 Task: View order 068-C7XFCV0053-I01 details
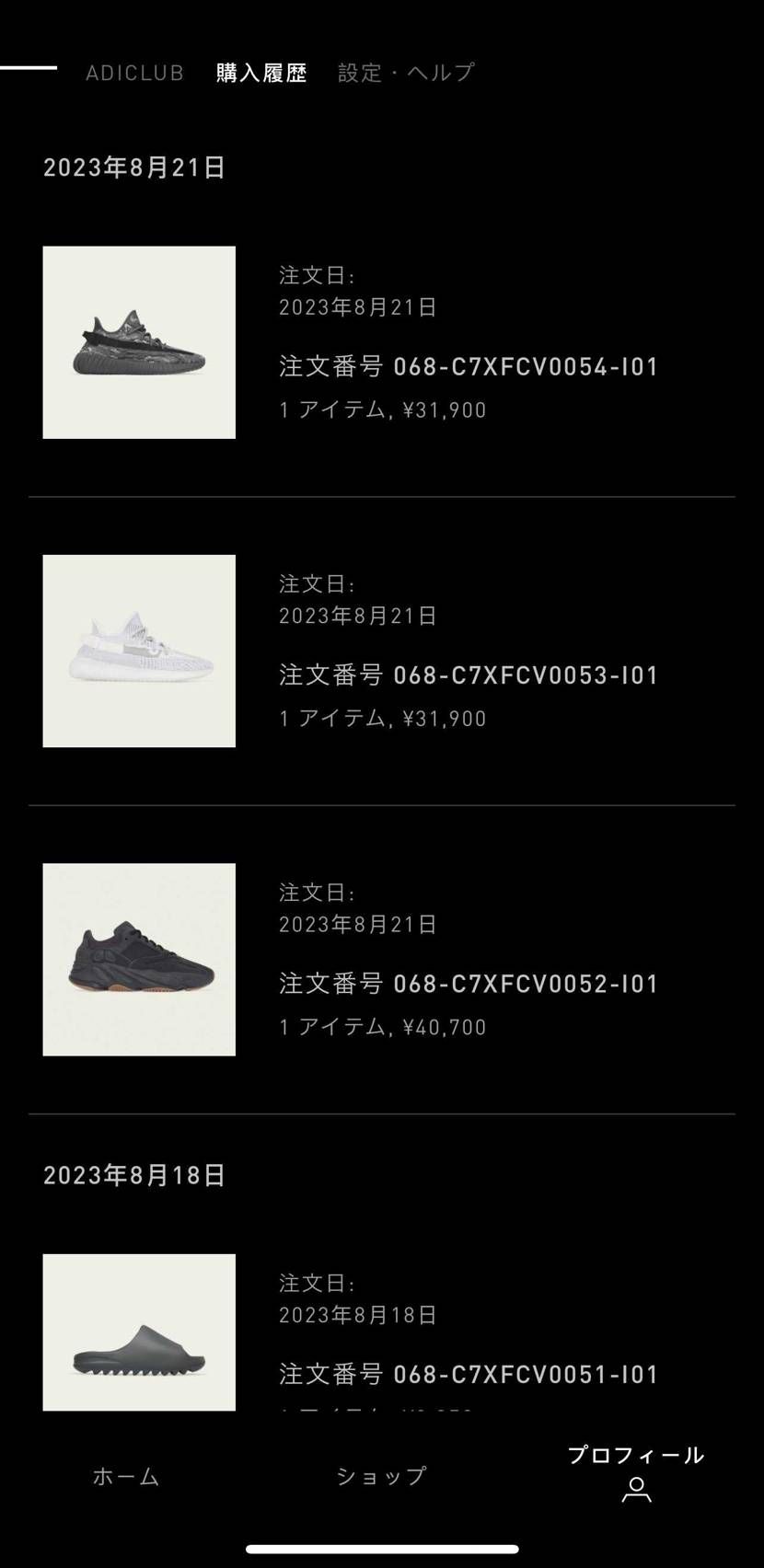click(x=382, y=651)
